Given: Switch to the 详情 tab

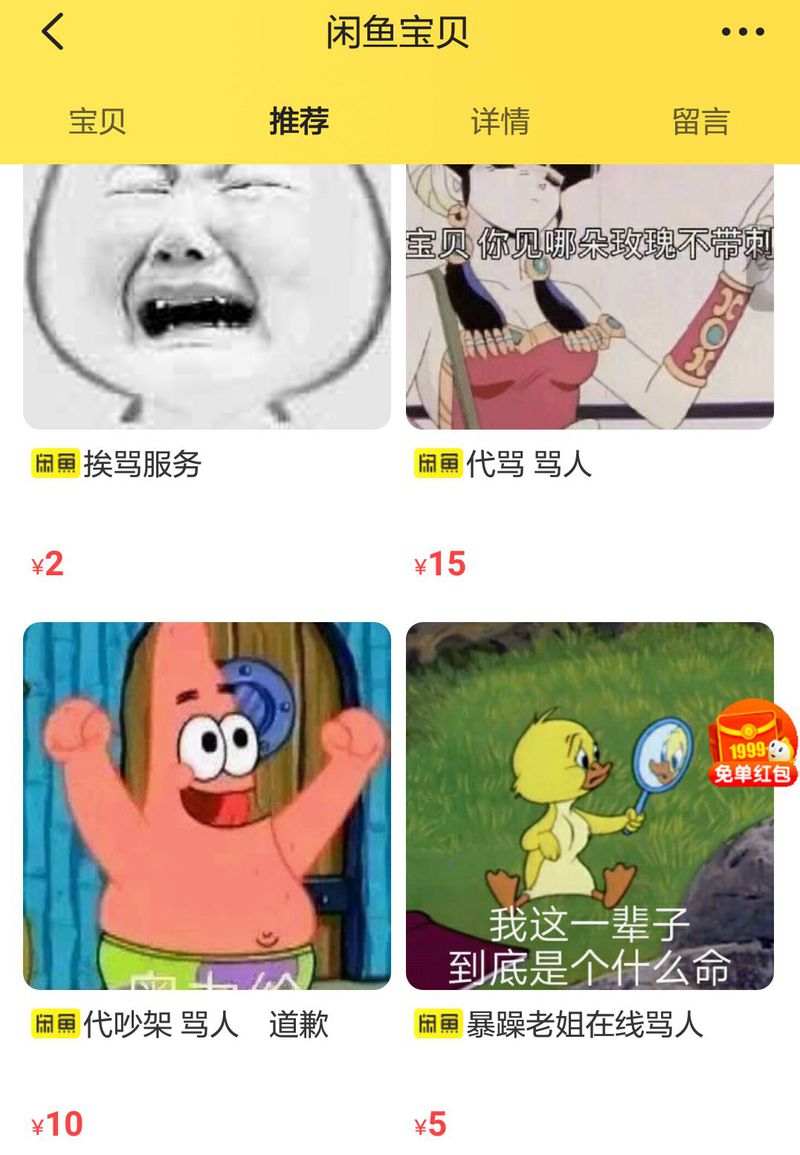Looking at the screenshot, I should click(500, 122).
